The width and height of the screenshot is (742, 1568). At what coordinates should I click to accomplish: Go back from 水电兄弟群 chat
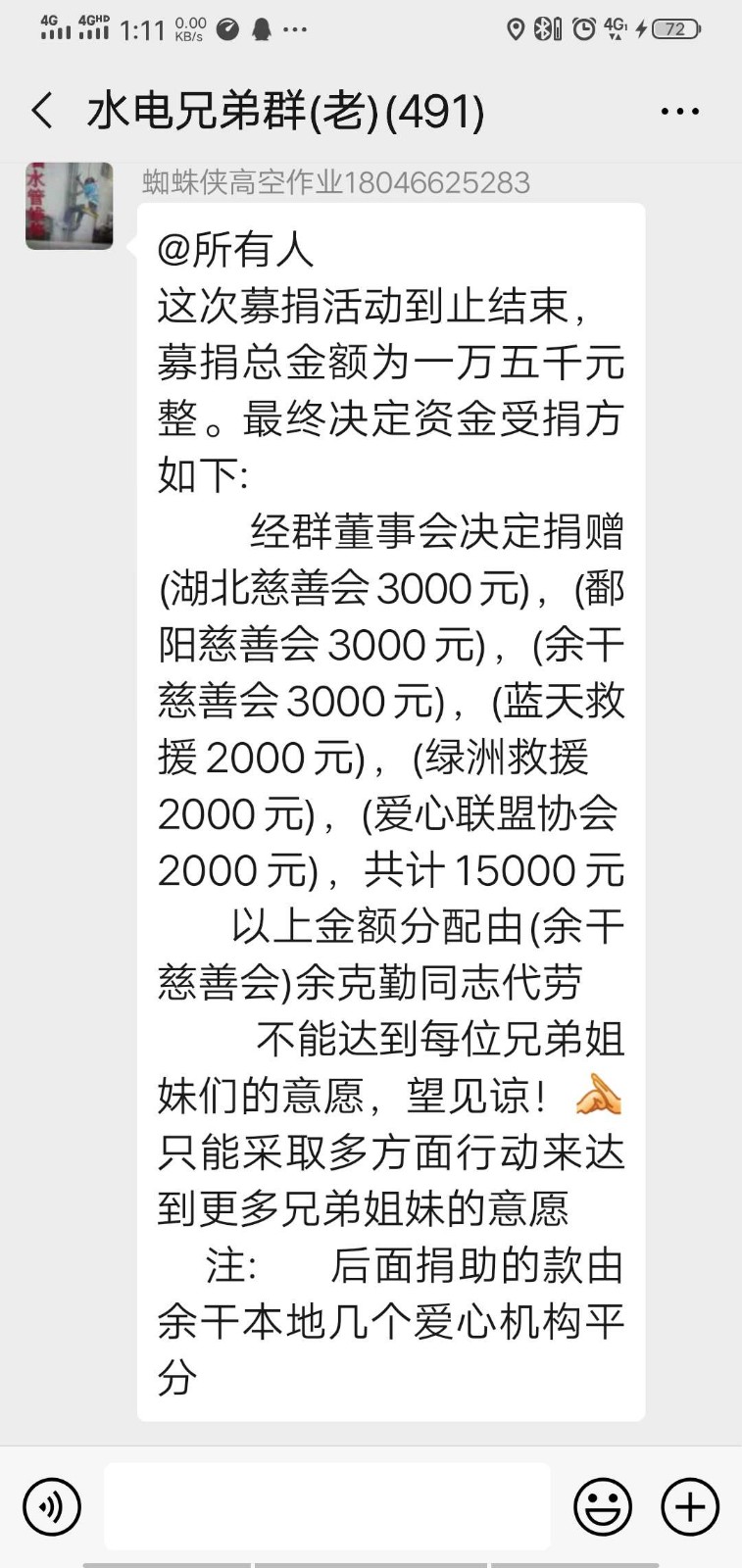click(42, 111)
